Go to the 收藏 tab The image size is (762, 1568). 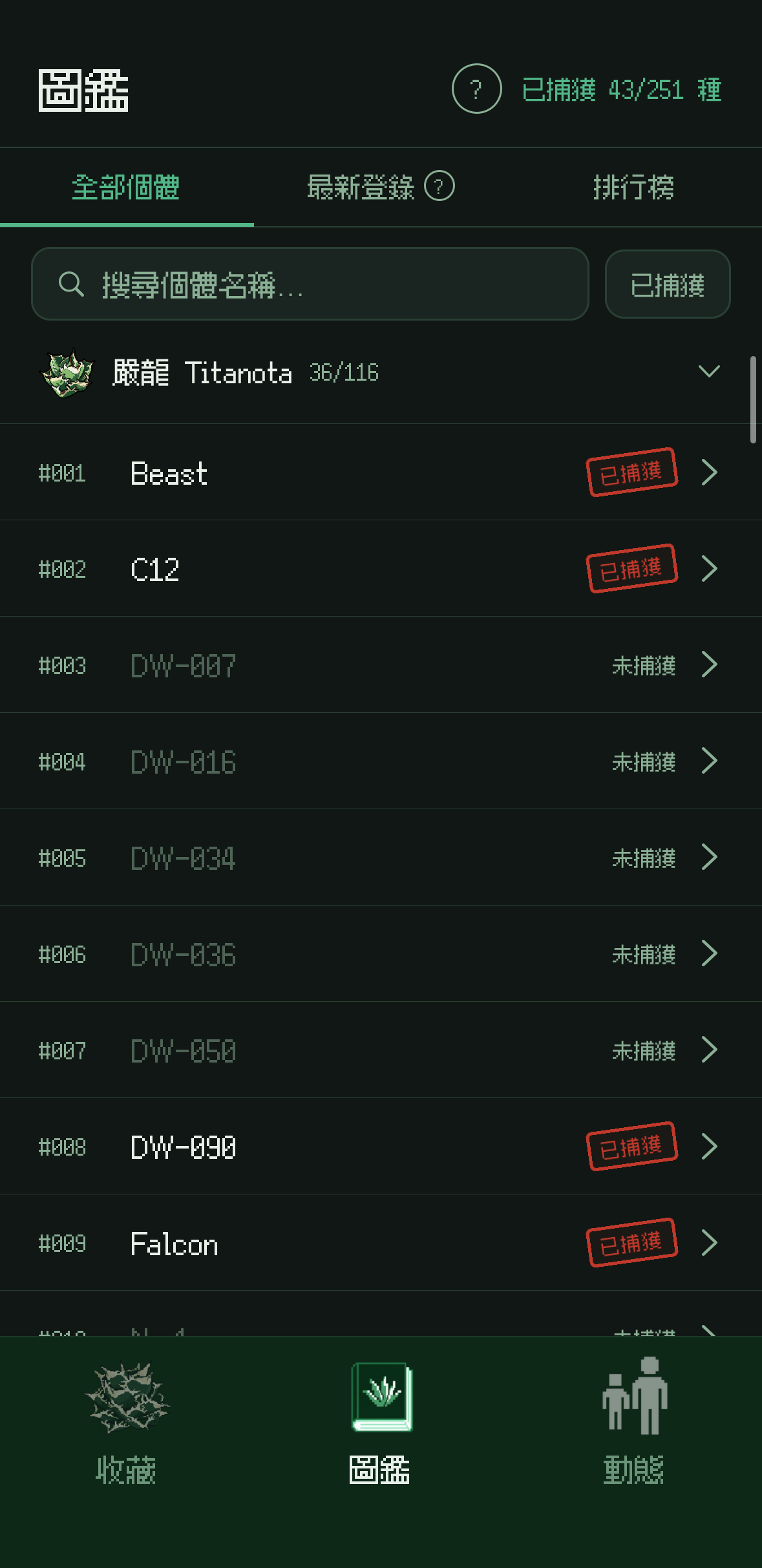pos(126,1422)
